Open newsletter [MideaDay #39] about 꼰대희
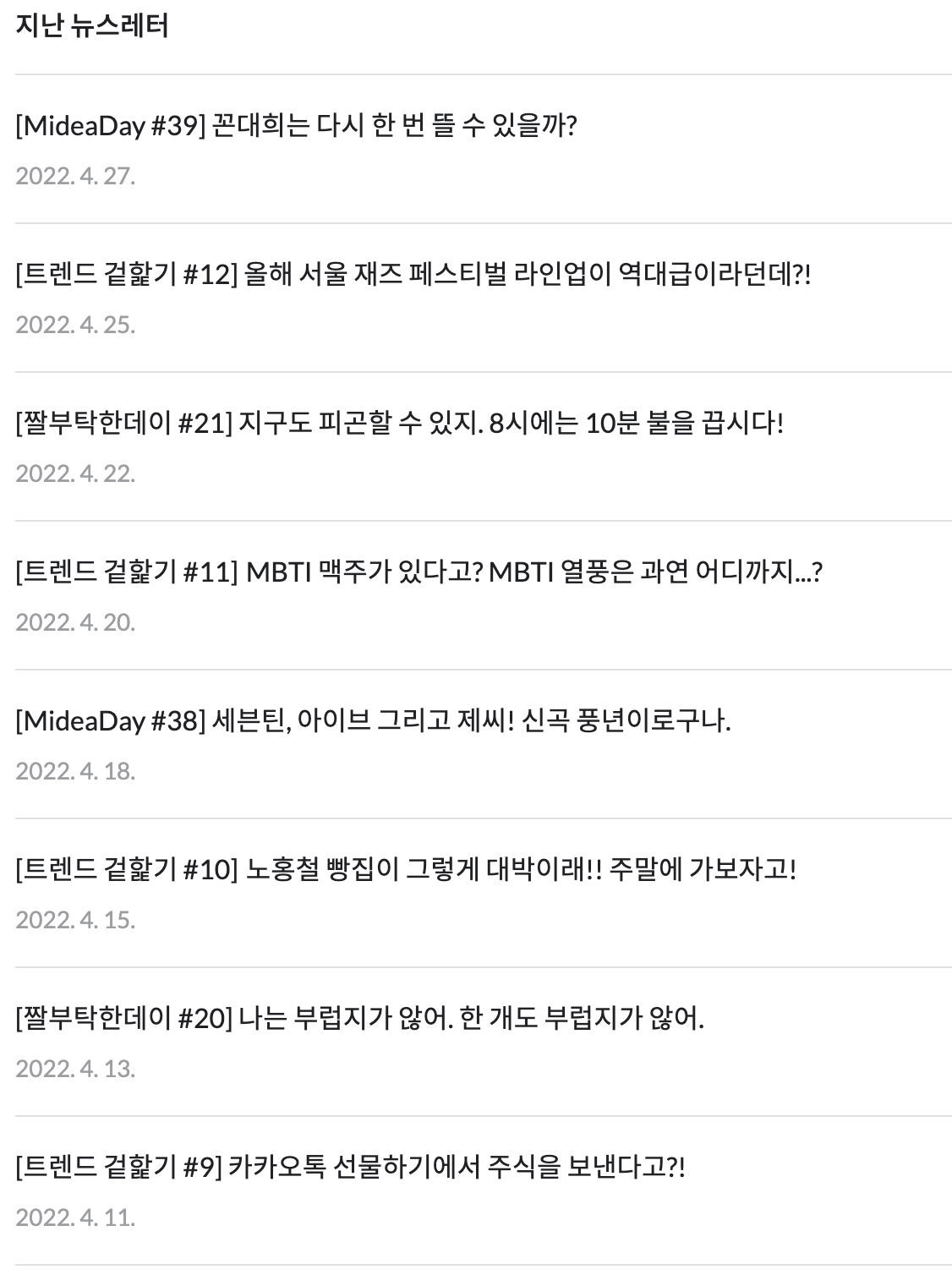 (296, 125)
